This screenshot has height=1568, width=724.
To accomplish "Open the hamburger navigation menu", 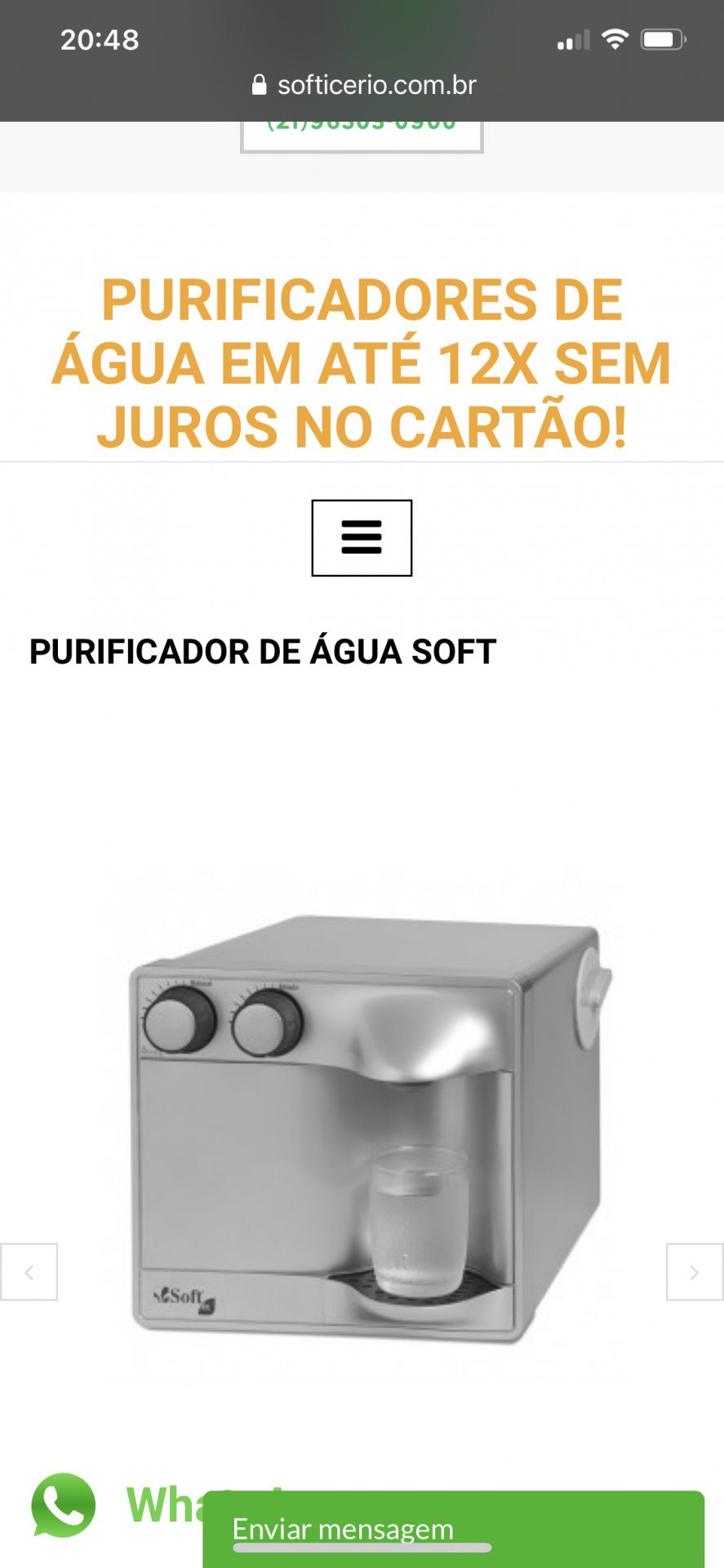I will pyautogui.click(x=362, y=538).
